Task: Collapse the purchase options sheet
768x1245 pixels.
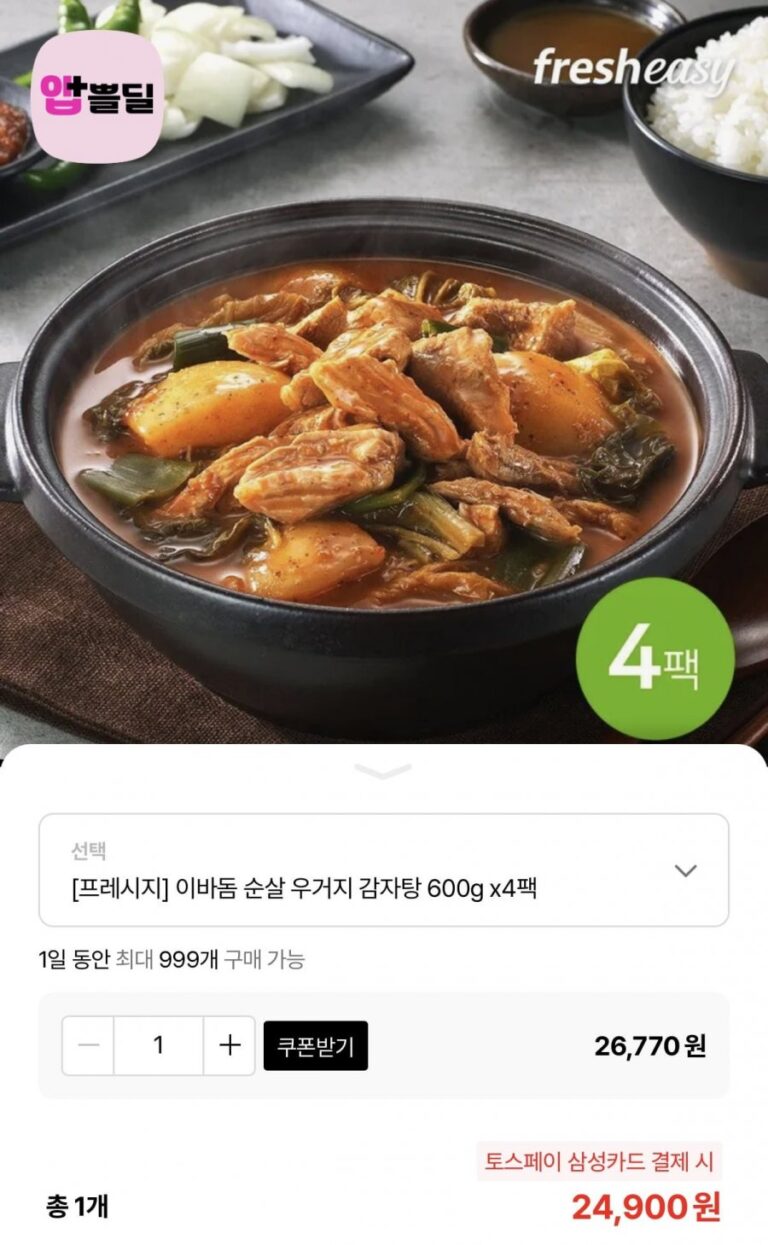Action: click(x=383, y=771)
